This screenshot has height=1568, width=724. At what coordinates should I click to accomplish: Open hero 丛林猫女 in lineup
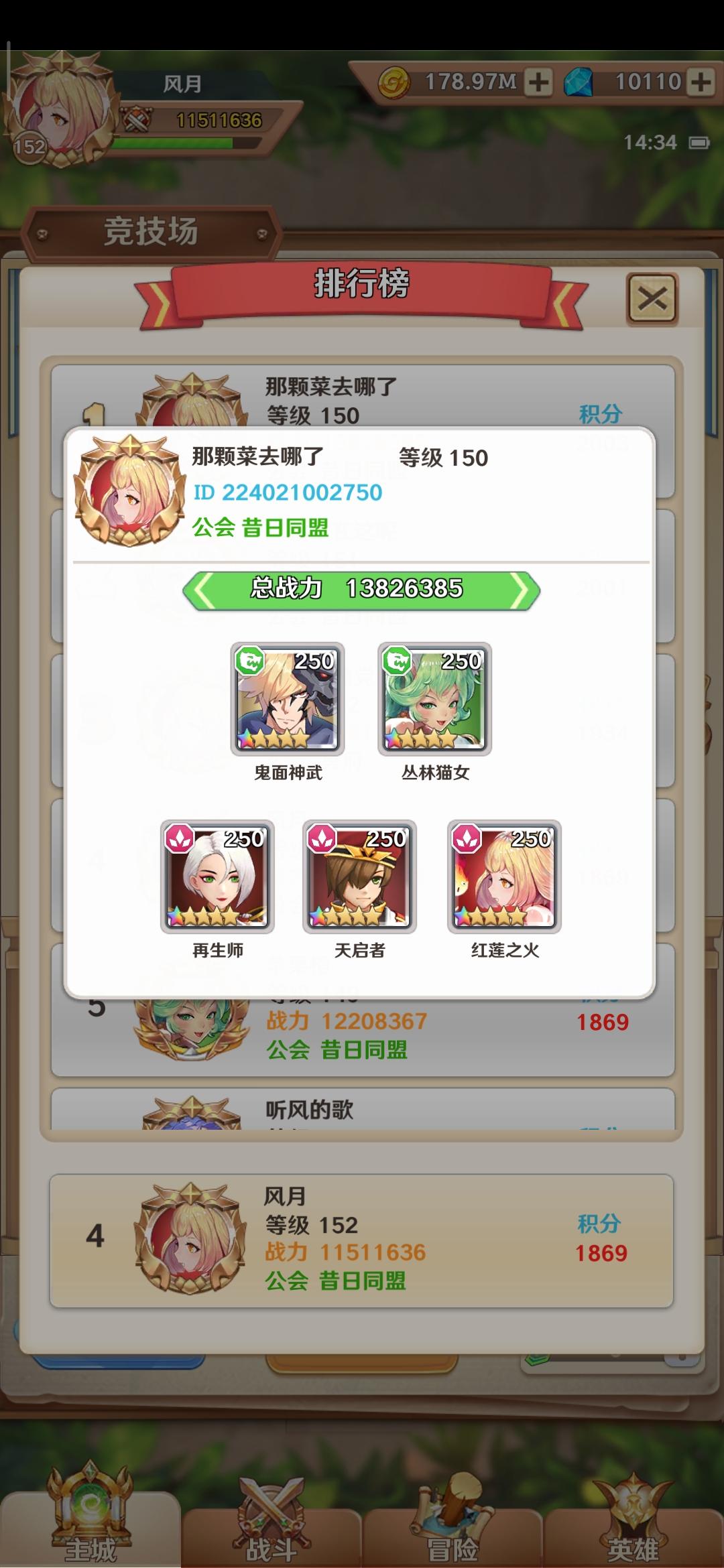[434, 698]
